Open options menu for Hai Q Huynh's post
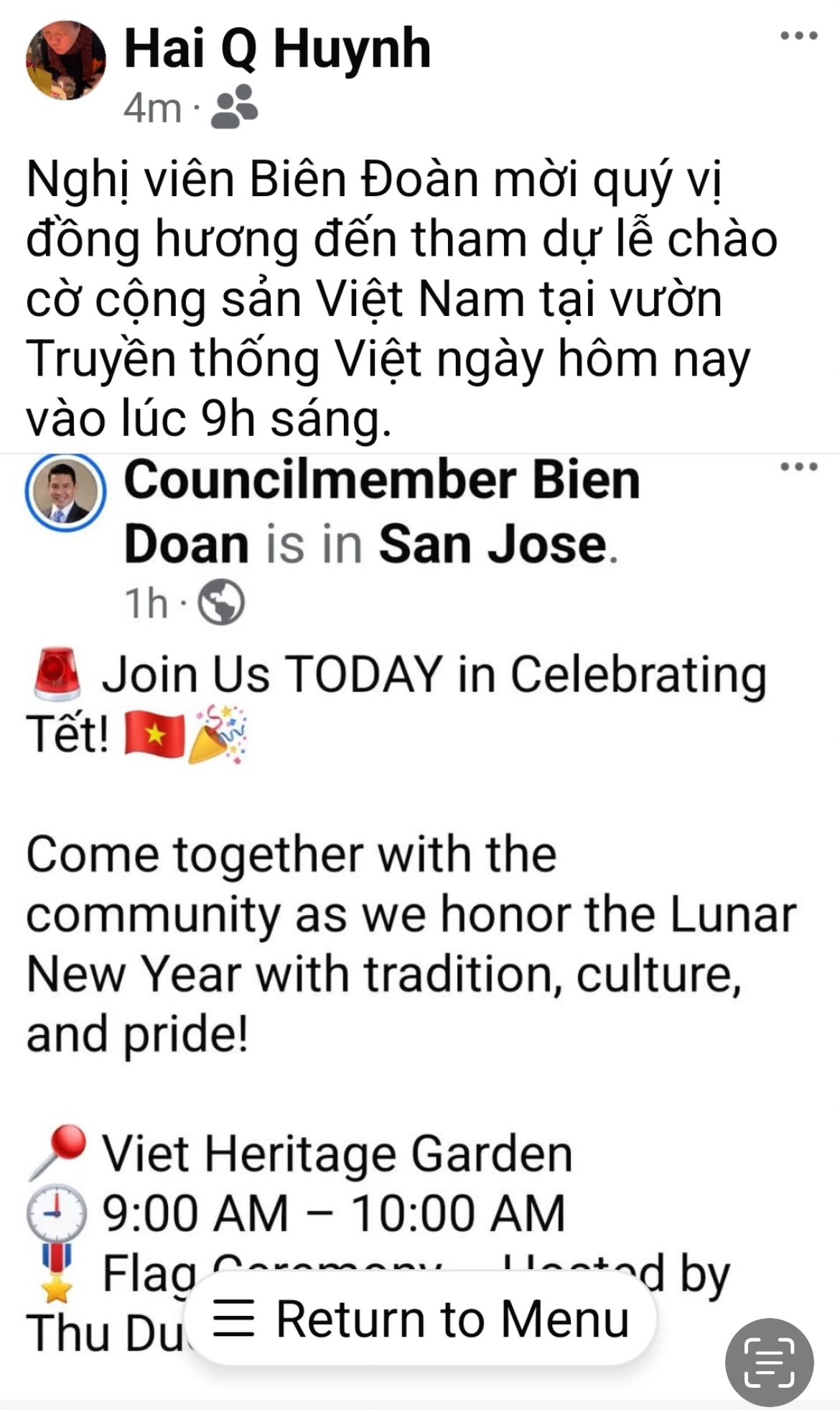840x1410 pixels. 798,36
